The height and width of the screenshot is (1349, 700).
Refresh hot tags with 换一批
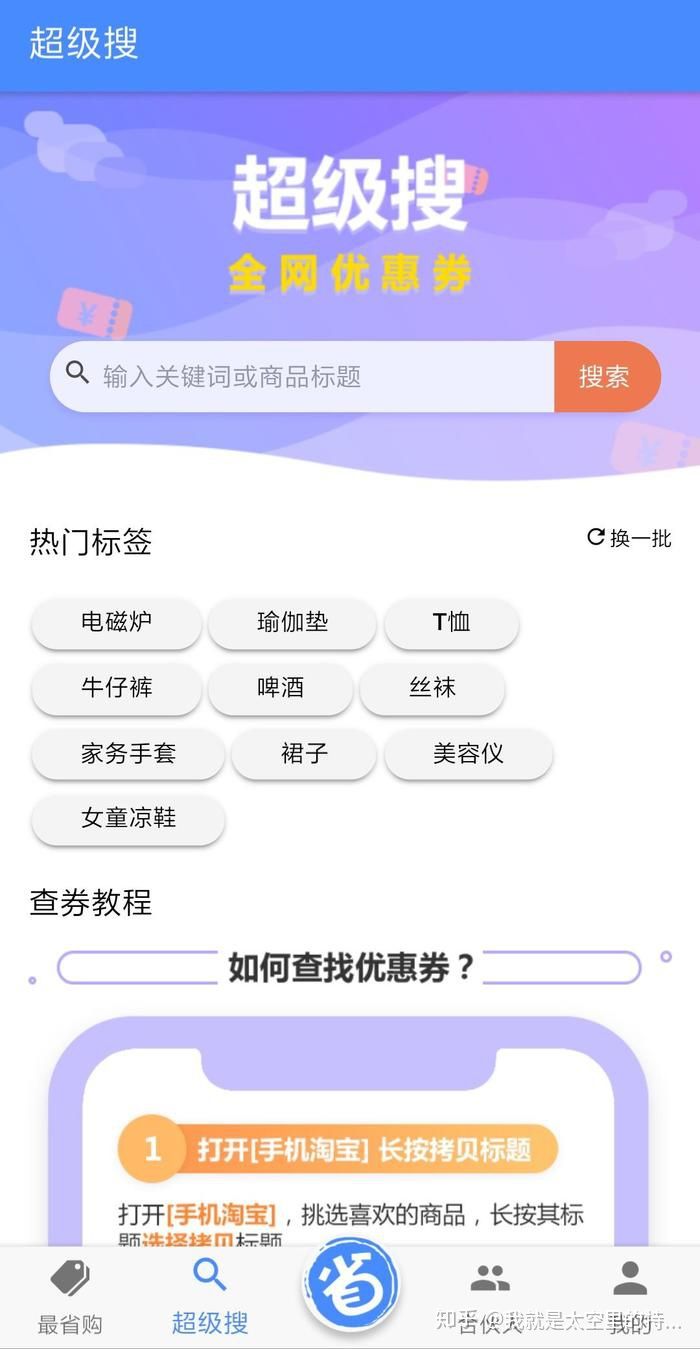coord(629,538)
